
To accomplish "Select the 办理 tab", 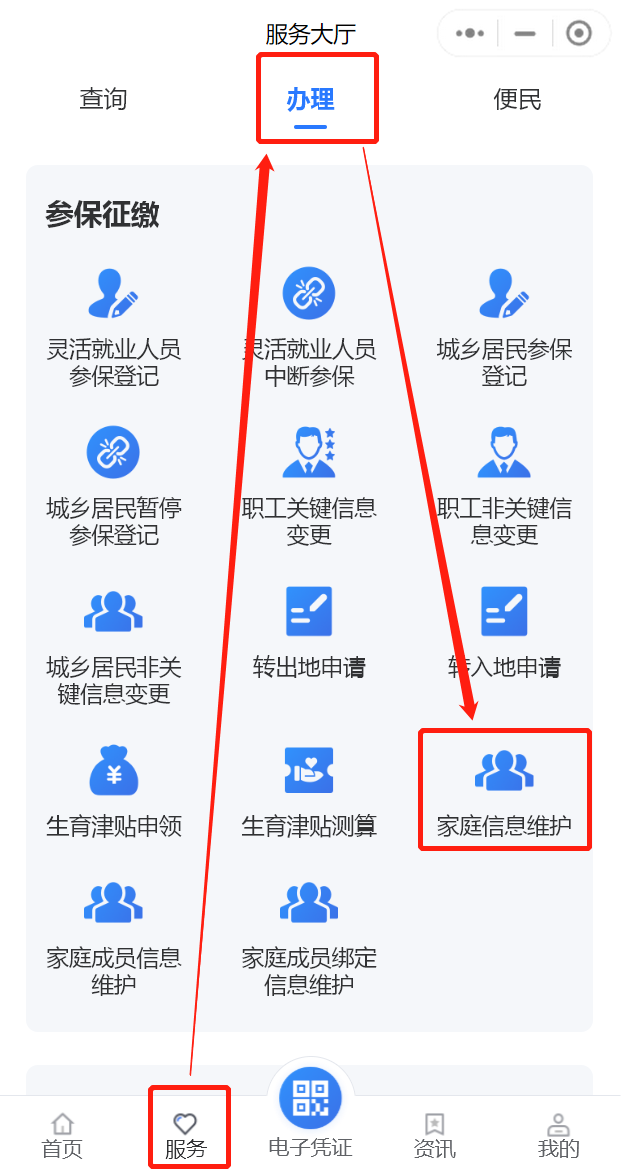I will point(310,100).
